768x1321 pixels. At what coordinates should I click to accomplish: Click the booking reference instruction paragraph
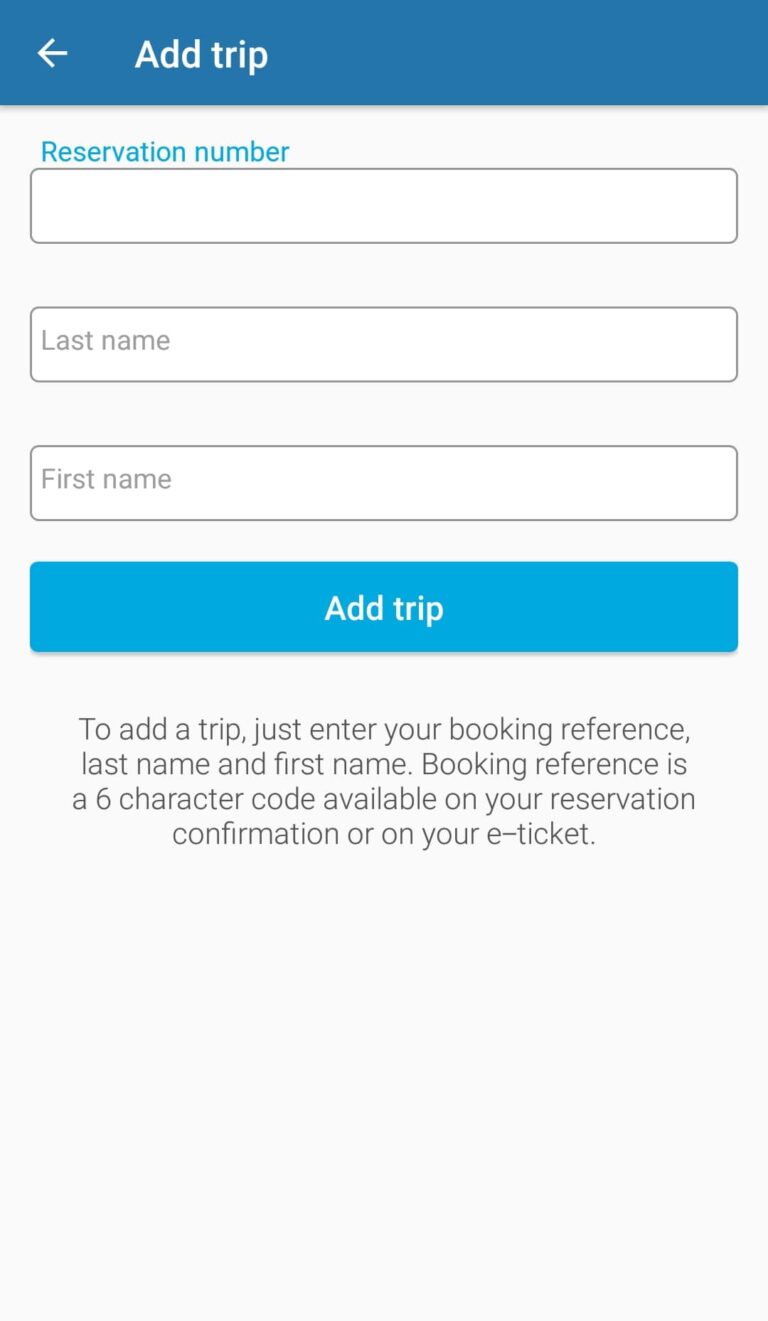tap(384, 781)
